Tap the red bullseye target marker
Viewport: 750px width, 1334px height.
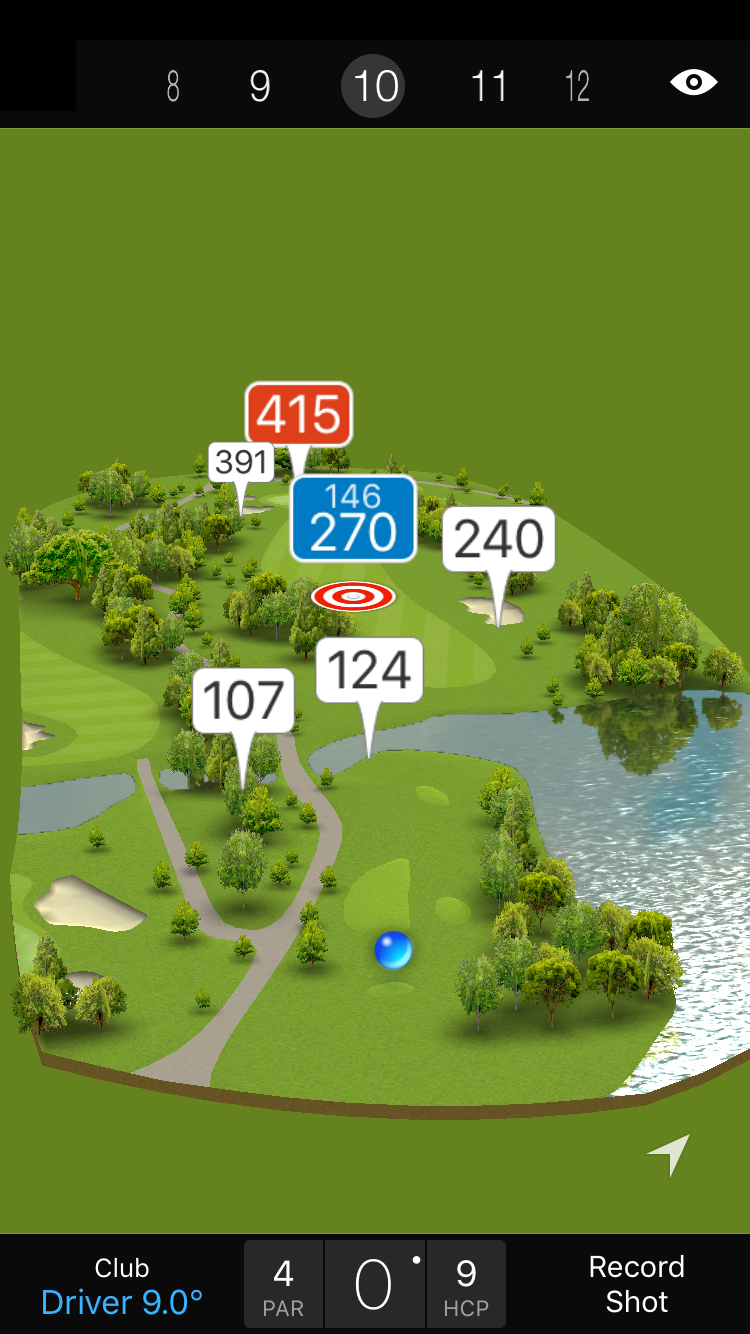pyautogui.click(x=353, y=597)
